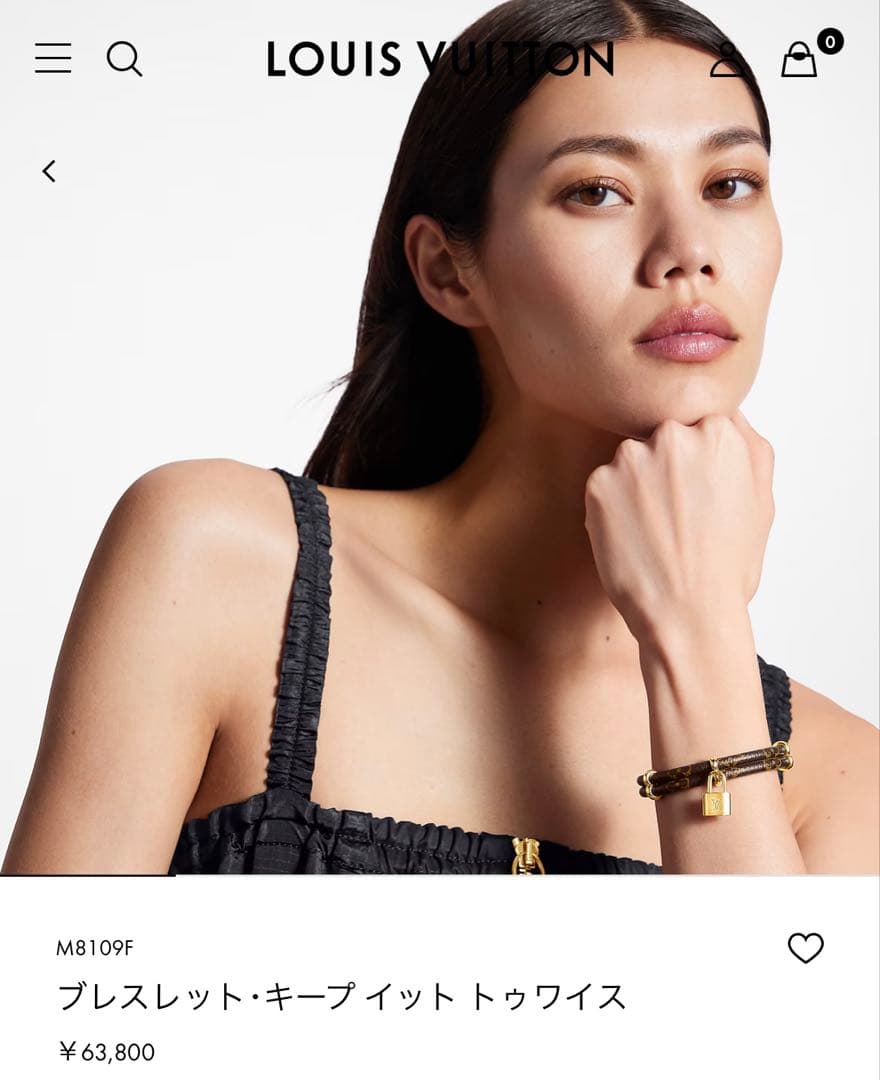Add bracelet to wishlist heart
Image resolution: width=880 pixels, height=1080 pixels.
pos(805,947)
